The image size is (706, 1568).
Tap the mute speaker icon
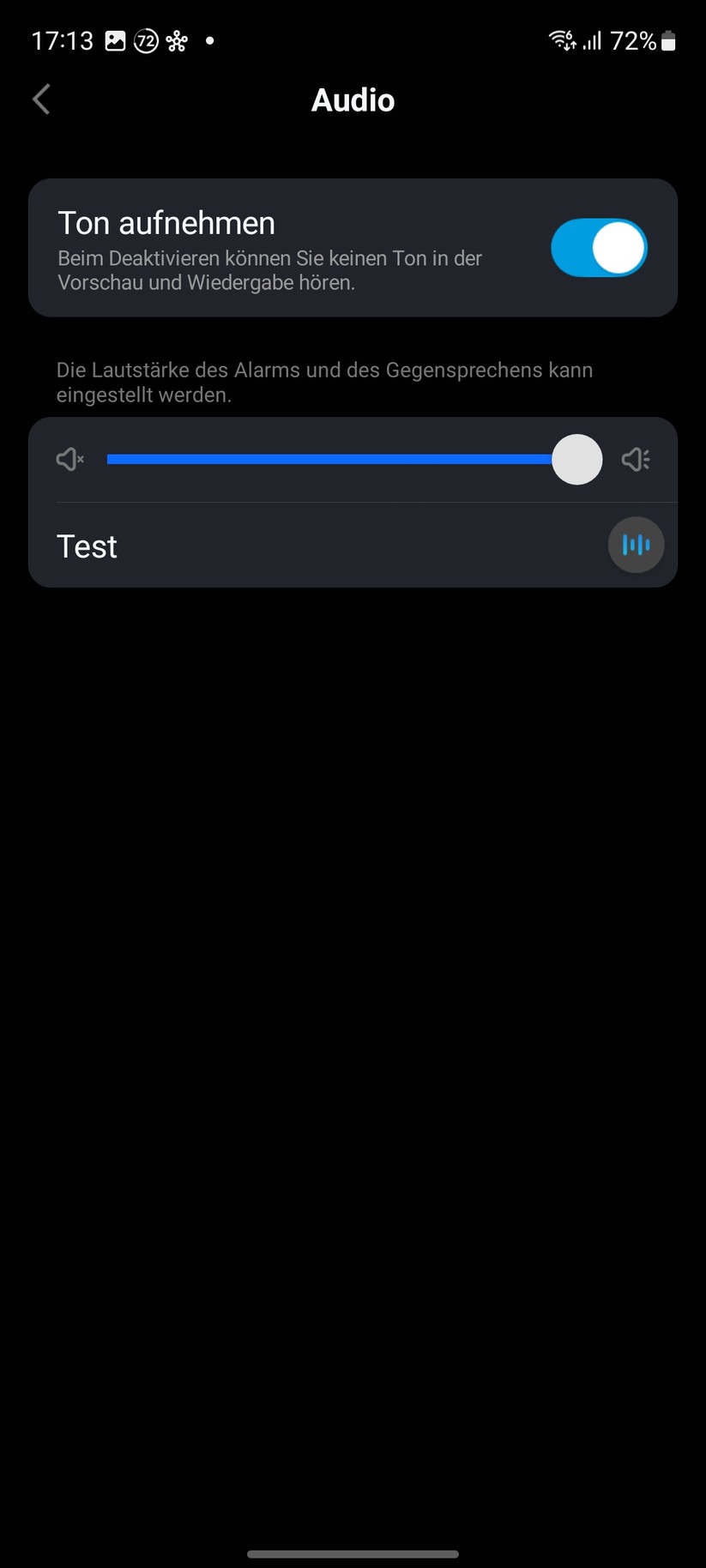70,460
